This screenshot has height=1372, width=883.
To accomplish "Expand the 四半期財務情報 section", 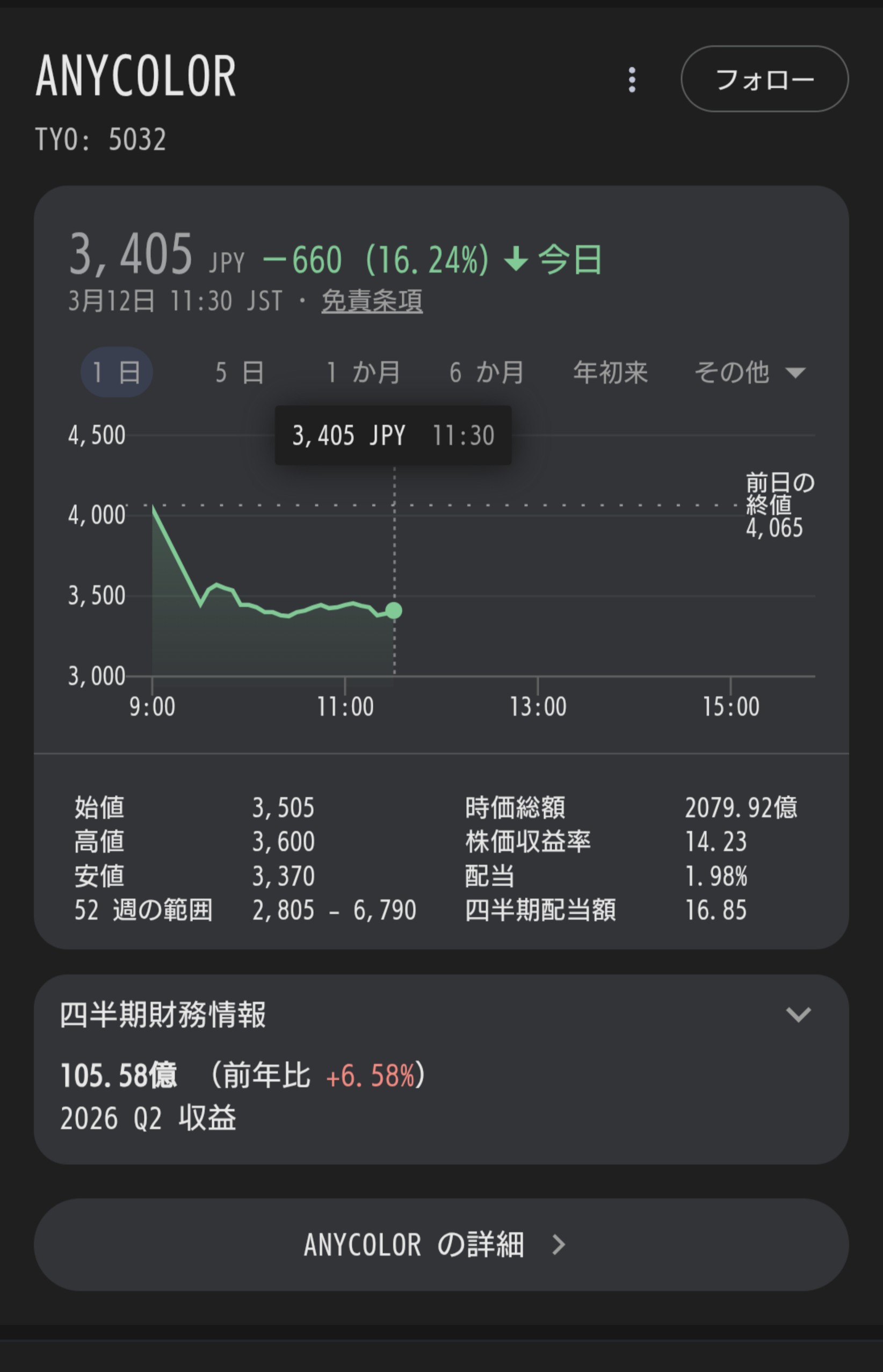I will pos(798,1014).
